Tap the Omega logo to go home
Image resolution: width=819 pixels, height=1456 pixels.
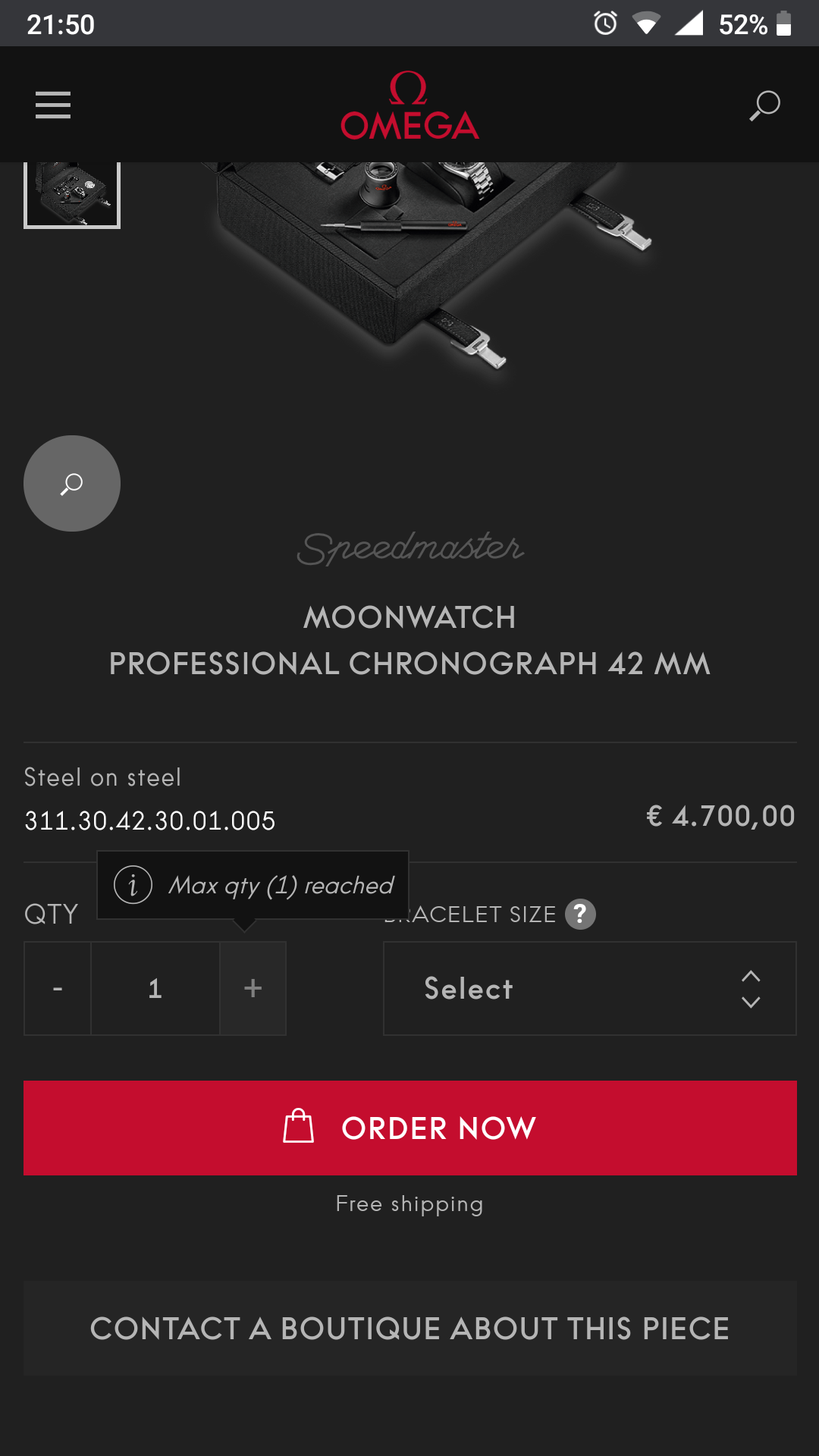click(409, 106)
